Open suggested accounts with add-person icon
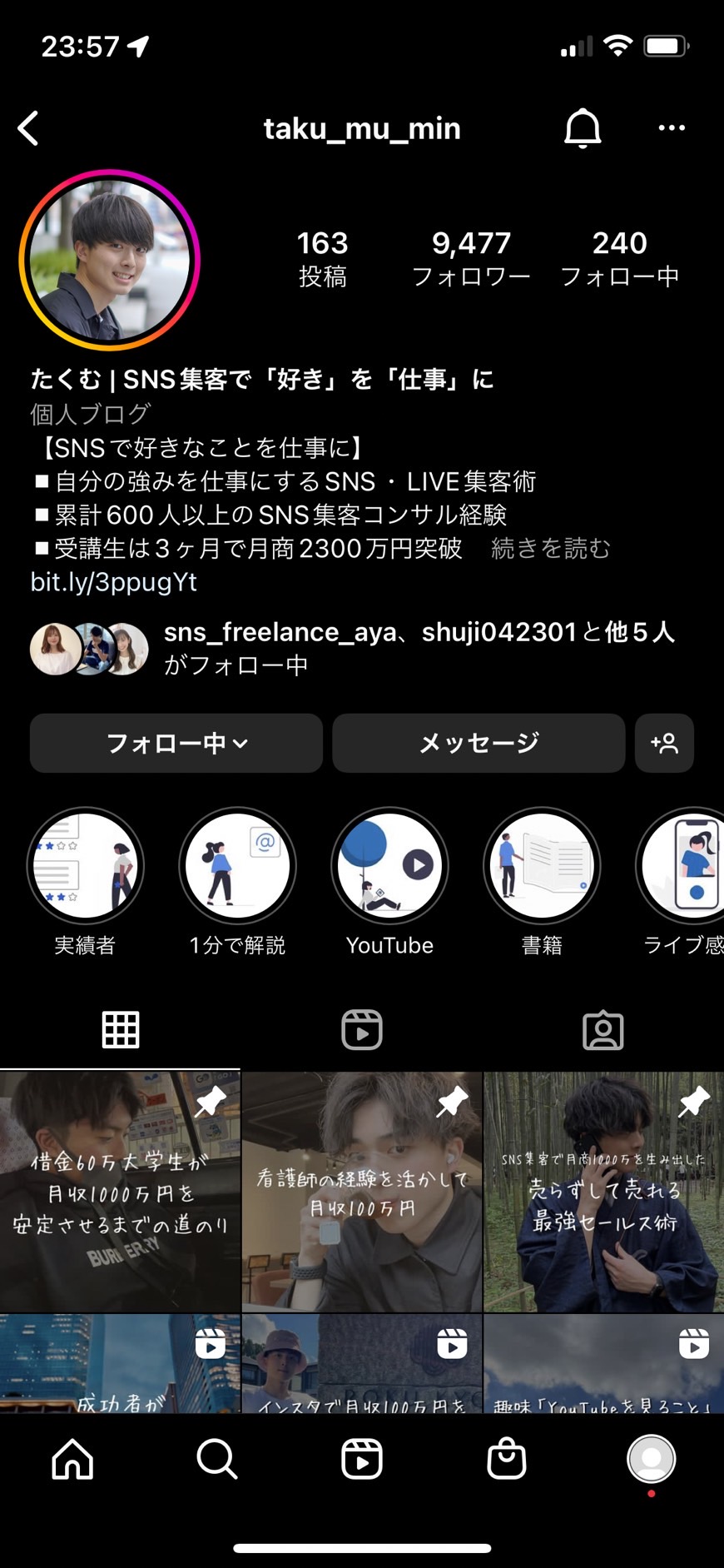The image size is (724, 1568). coord(664,743)
